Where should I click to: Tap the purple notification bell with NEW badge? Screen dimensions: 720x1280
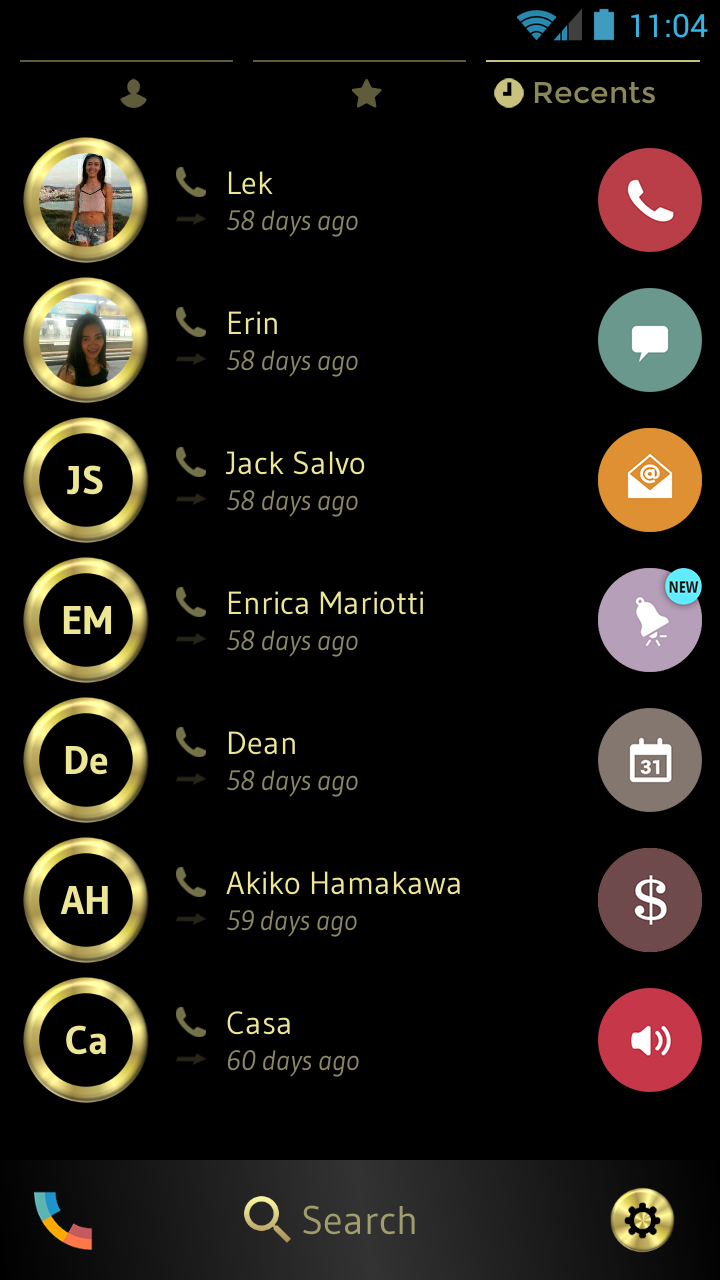(649, 619)
